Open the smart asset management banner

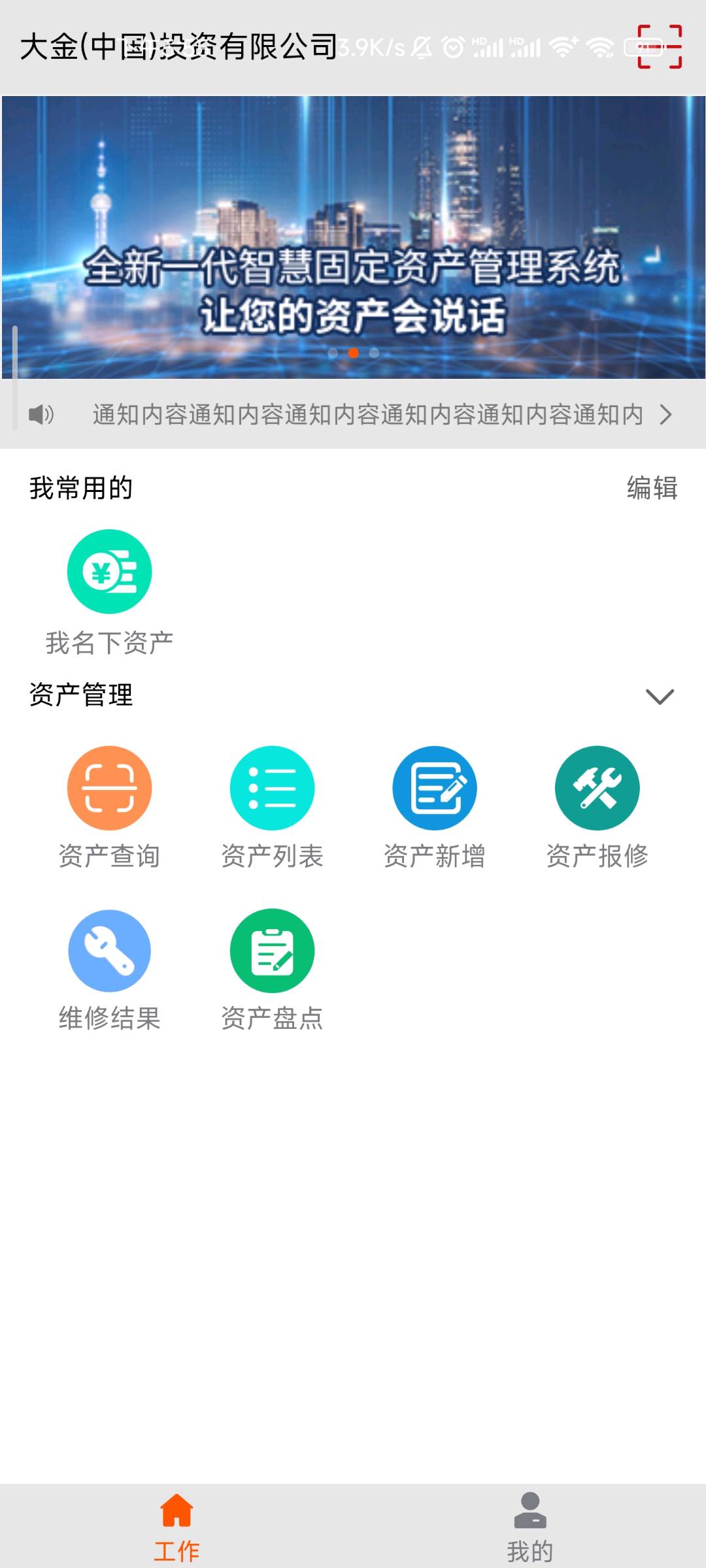tap(353, 238)
